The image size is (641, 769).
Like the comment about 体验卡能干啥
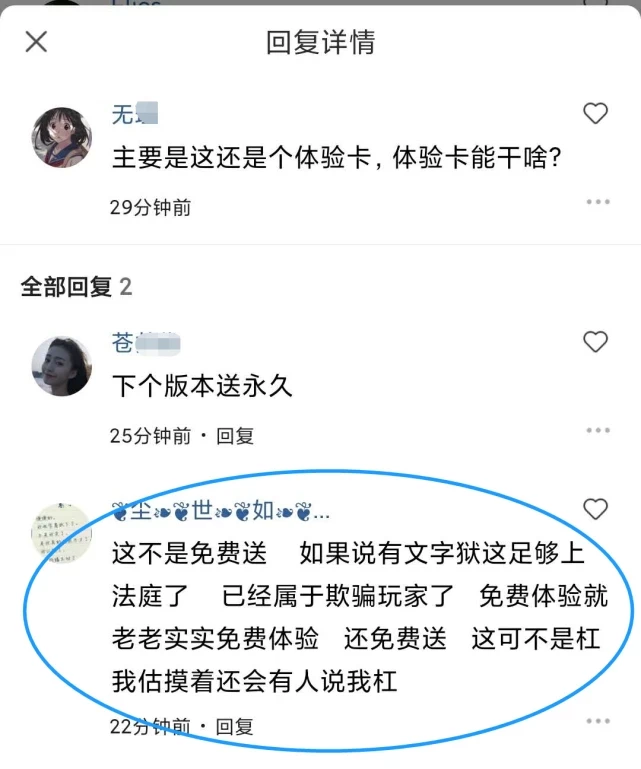pyautogui.click(x=595, y=114)
